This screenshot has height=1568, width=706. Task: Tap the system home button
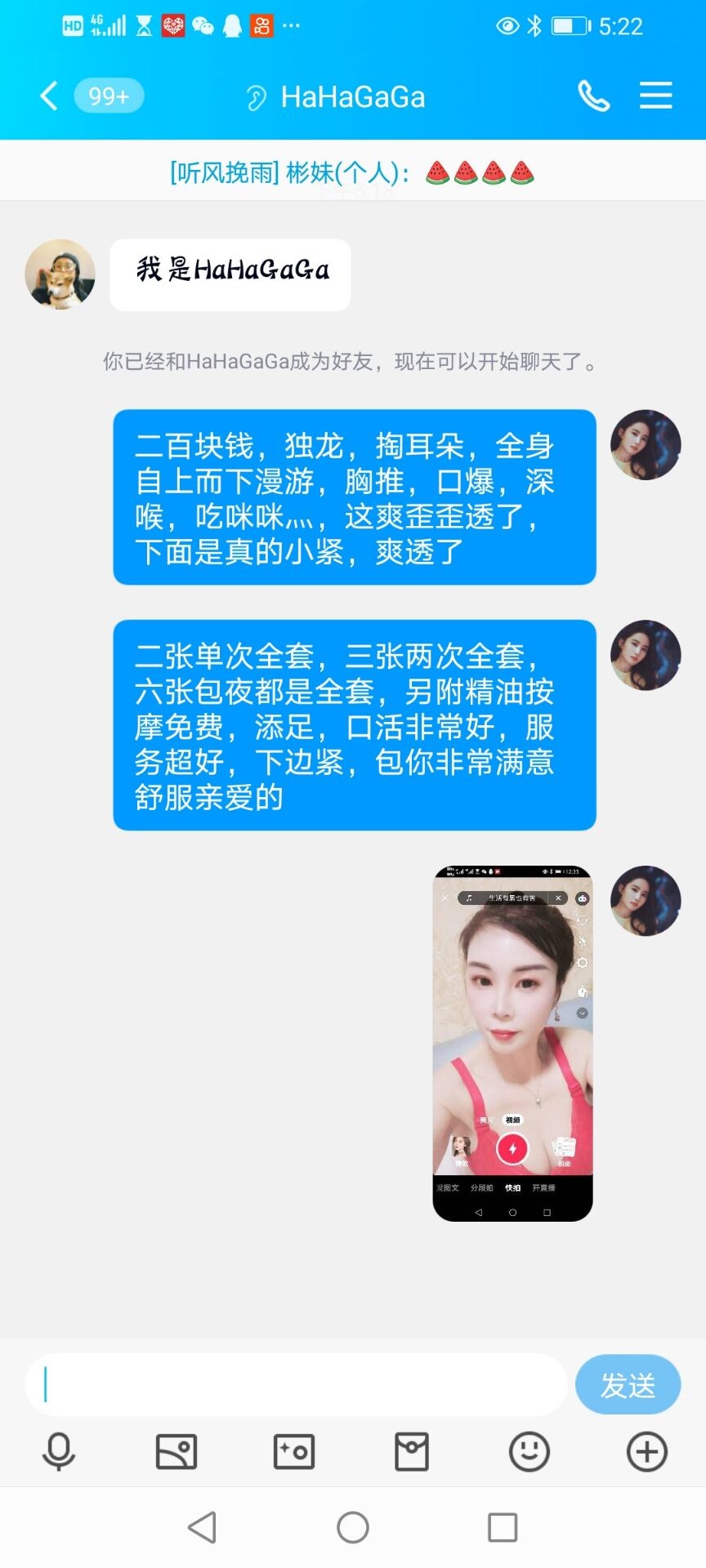pyautogui.click(x=353, y=1527)
